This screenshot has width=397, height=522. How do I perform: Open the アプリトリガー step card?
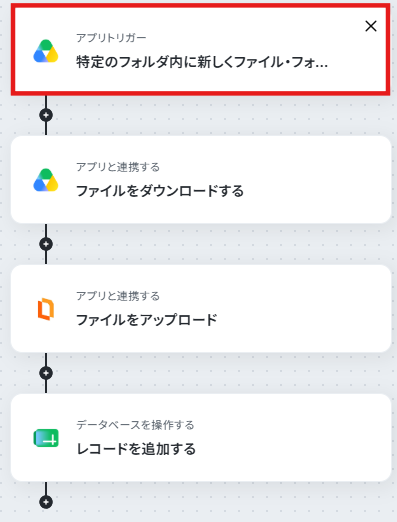[201, 50]
